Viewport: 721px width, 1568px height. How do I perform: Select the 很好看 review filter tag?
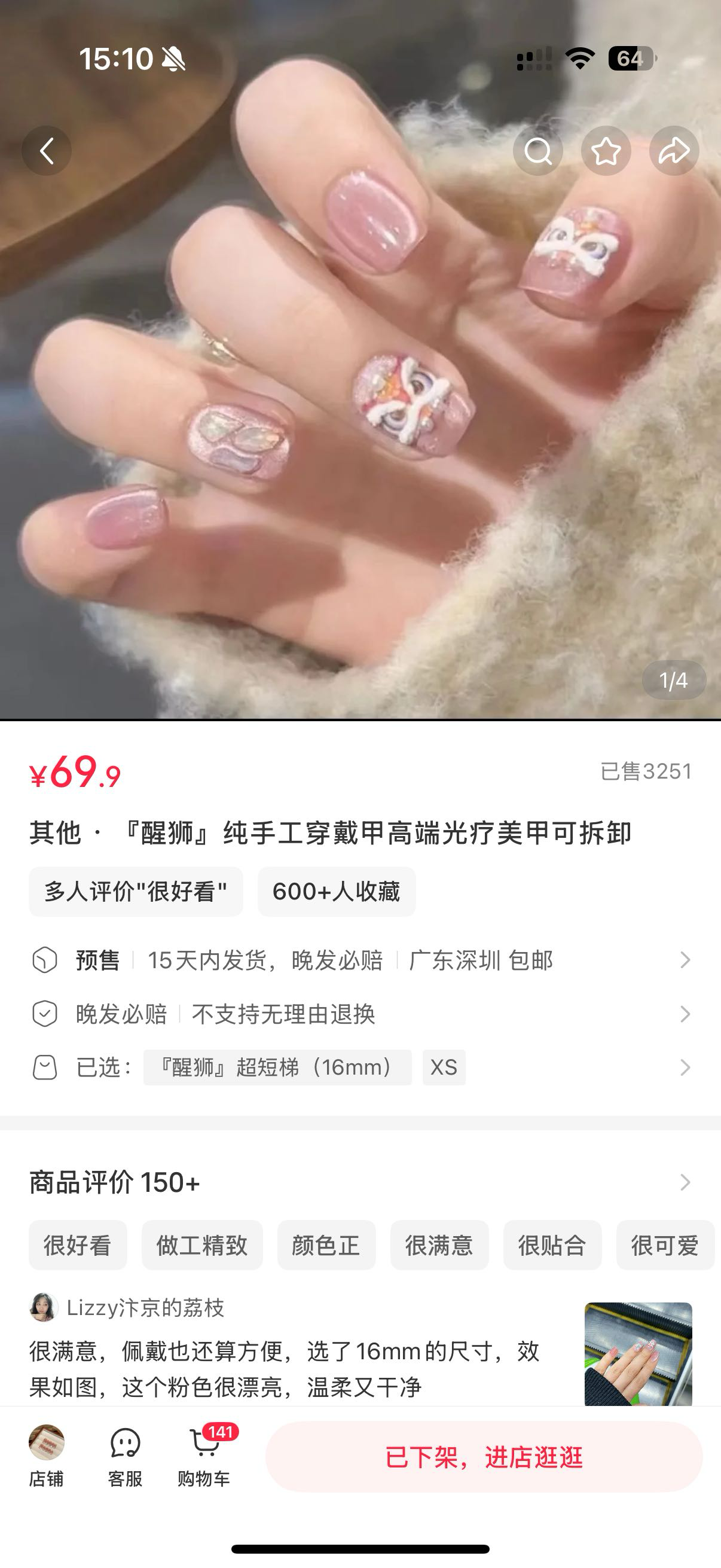point(78,1246)
